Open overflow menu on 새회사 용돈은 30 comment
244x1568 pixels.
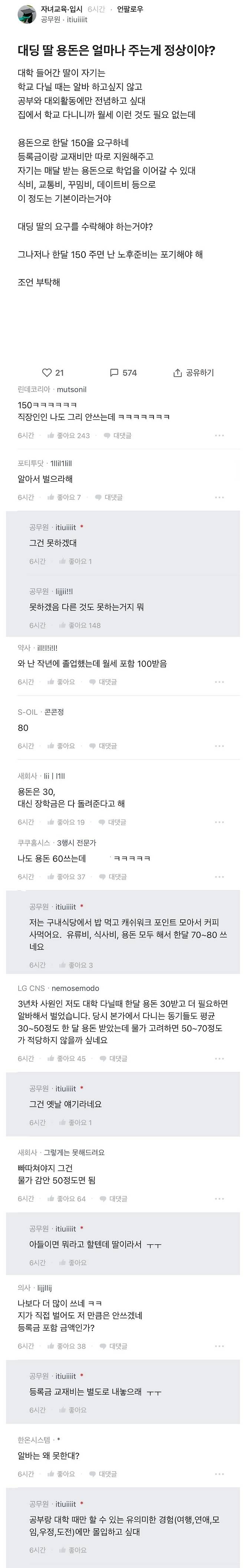(220, 822)
